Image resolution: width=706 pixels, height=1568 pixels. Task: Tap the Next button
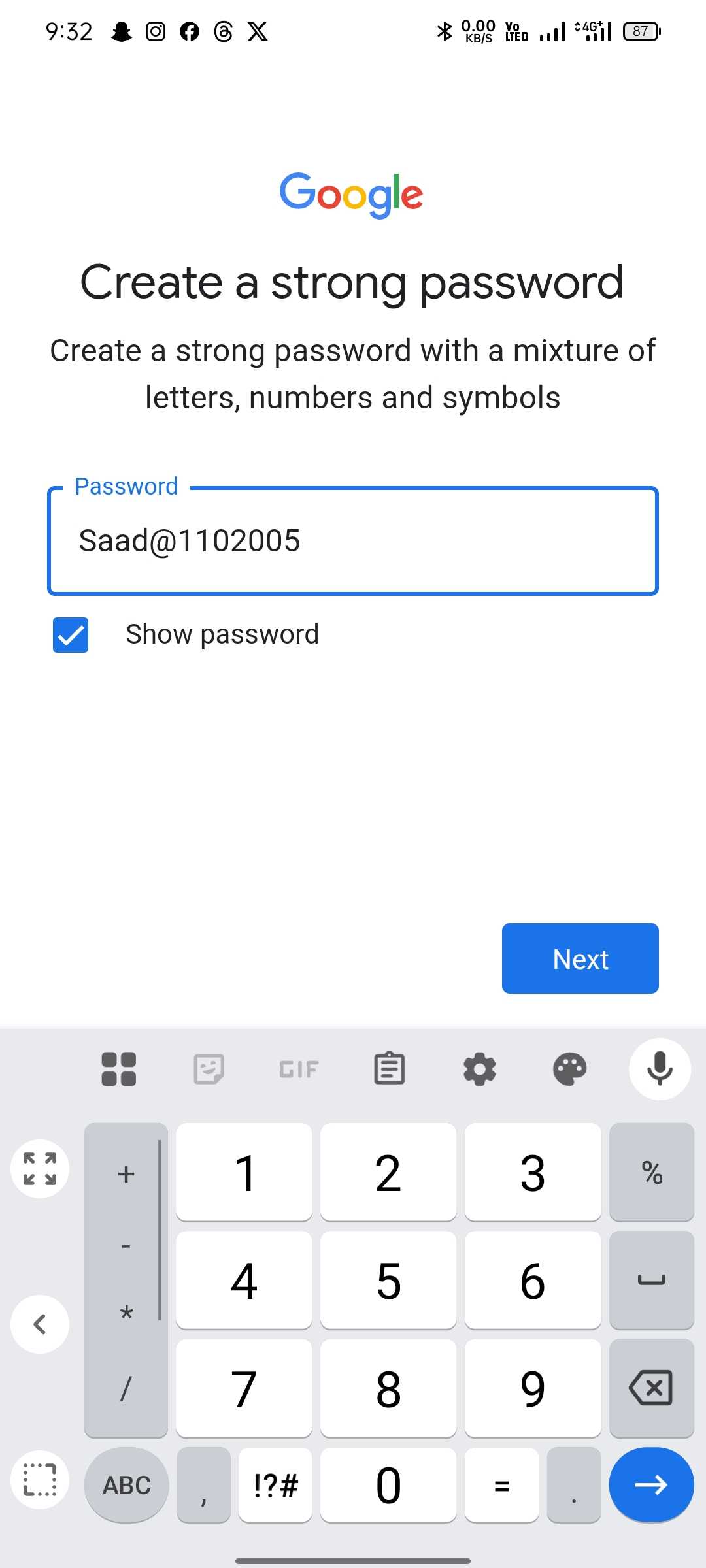point(580,958)
